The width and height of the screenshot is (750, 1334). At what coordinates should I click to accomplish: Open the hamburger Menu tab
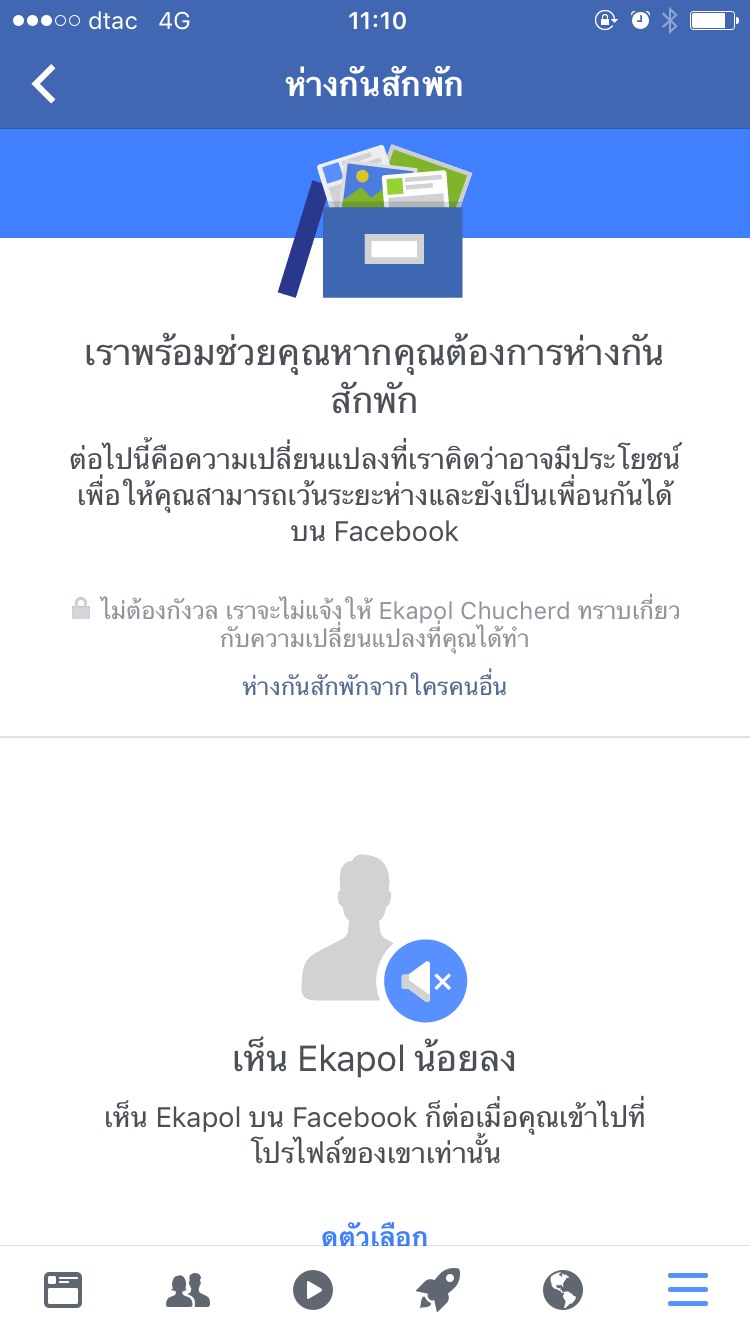coord(688,1290)
